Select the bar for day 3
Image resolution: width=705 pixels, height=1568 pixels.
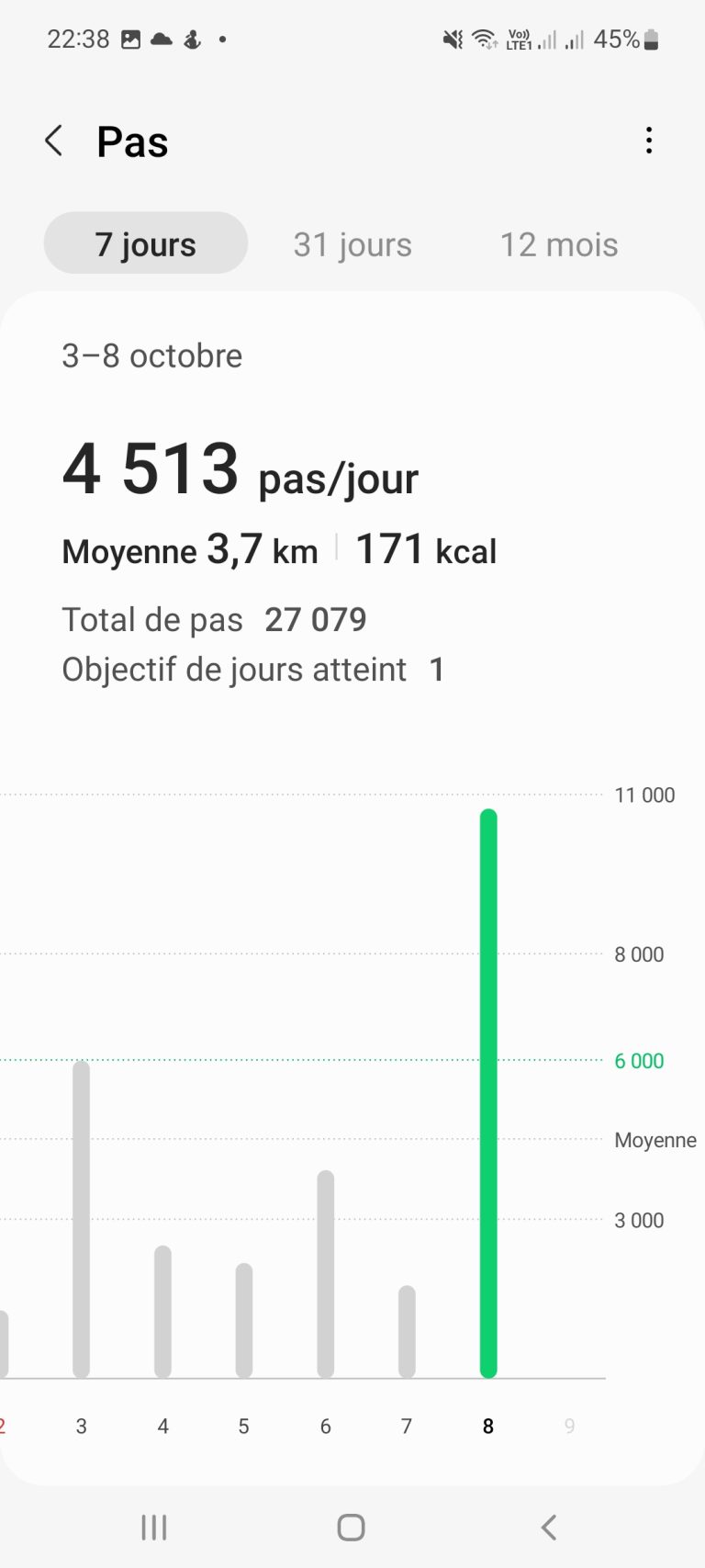82,1219
